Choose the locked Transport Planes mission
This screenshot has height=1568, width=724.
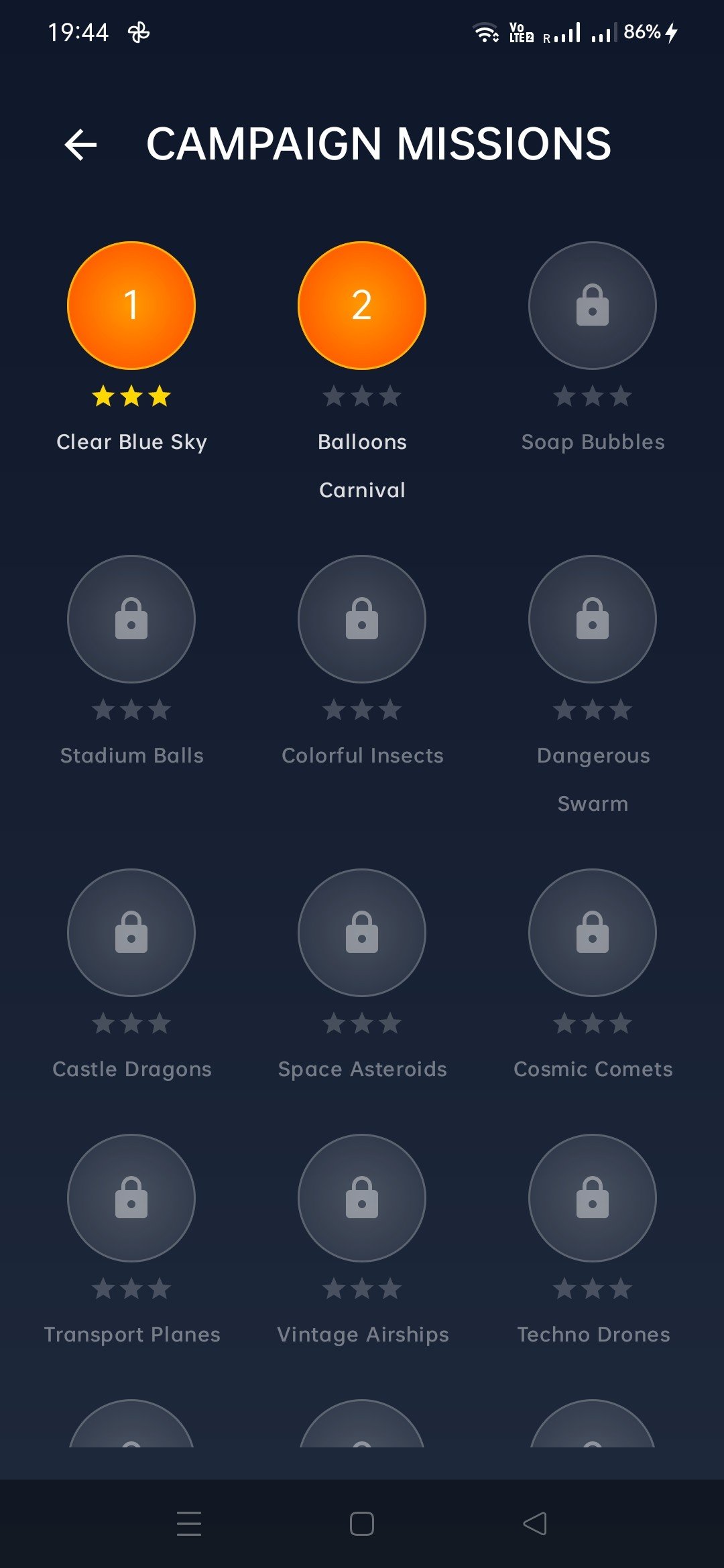pyautogui.click(x=131, y=1198)
